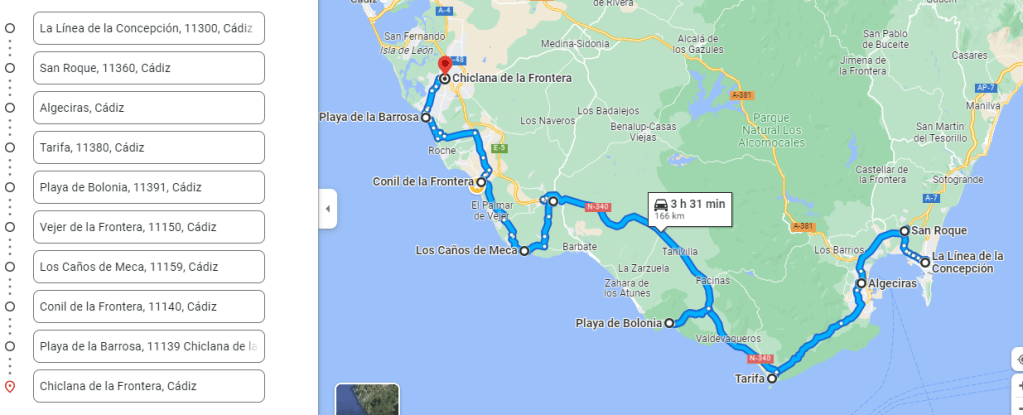Screen dimensions: 1023x415
Task: Collapse the side panel with the arrow
Action: (x=328, y=209)
